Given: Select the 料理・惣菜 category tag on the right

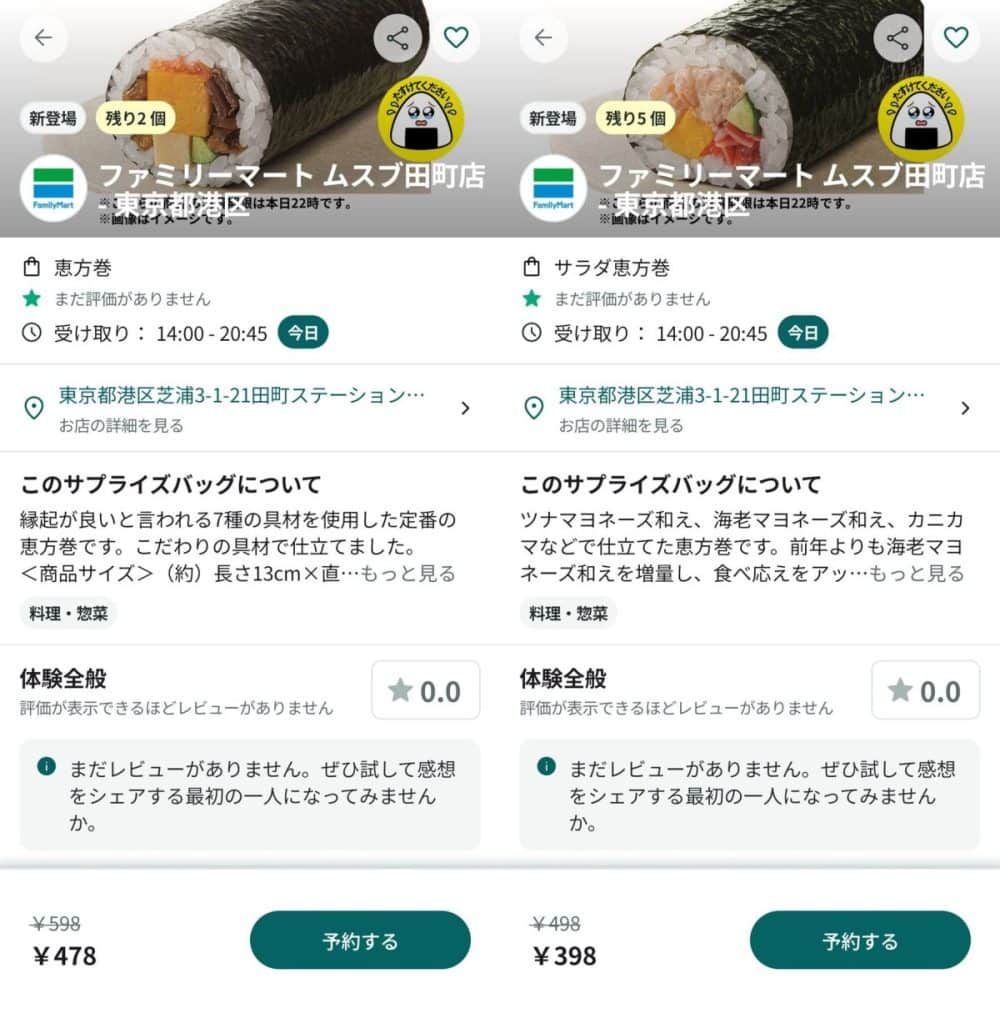Looking at the screenshot, I should tap(566, 613).
